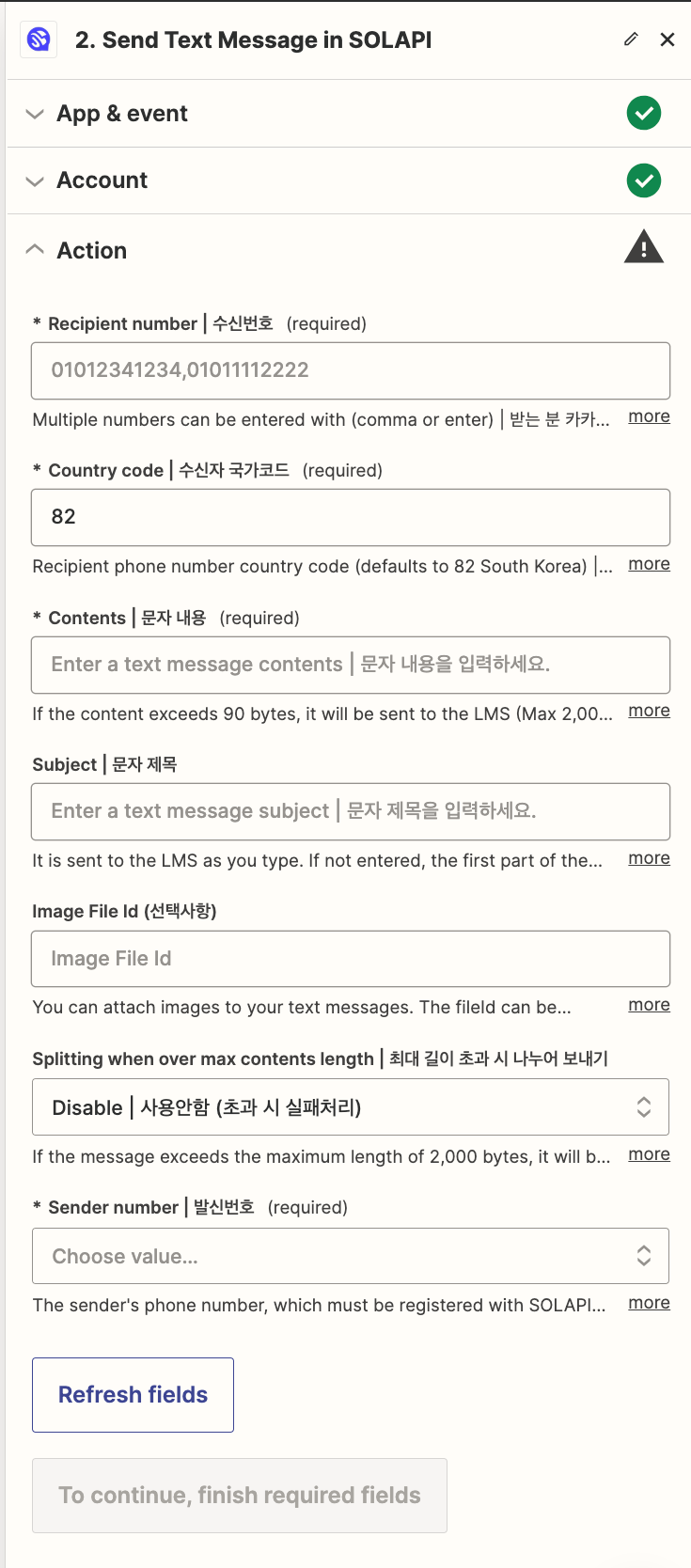This screenshot has height=1568, width=691.
Task: Tap the Contents message field
Action: (x=351, y=665)
